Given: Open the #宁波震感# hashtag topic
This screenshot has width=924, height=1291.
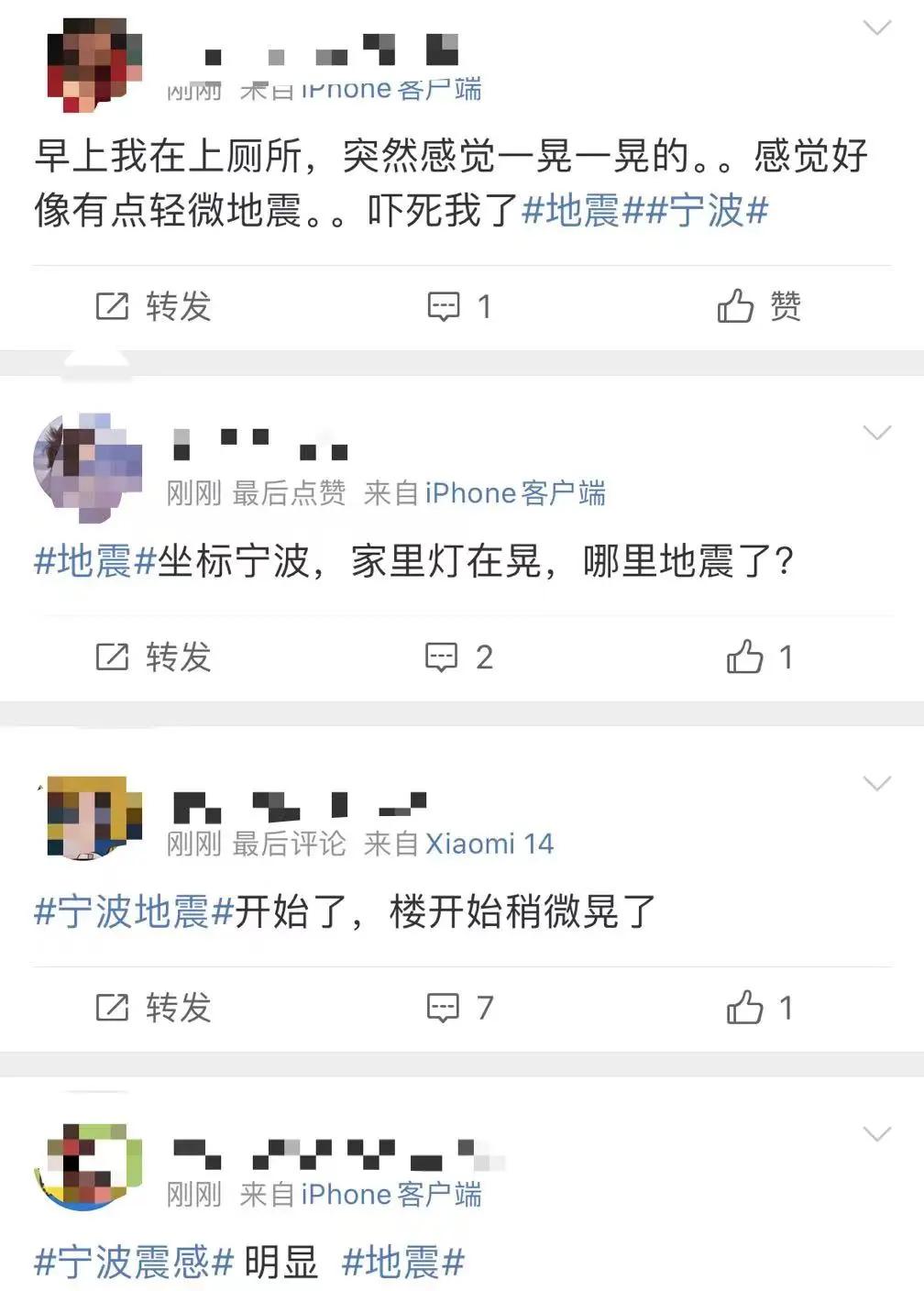Looking at the screenshot, I should point(134,1263).
